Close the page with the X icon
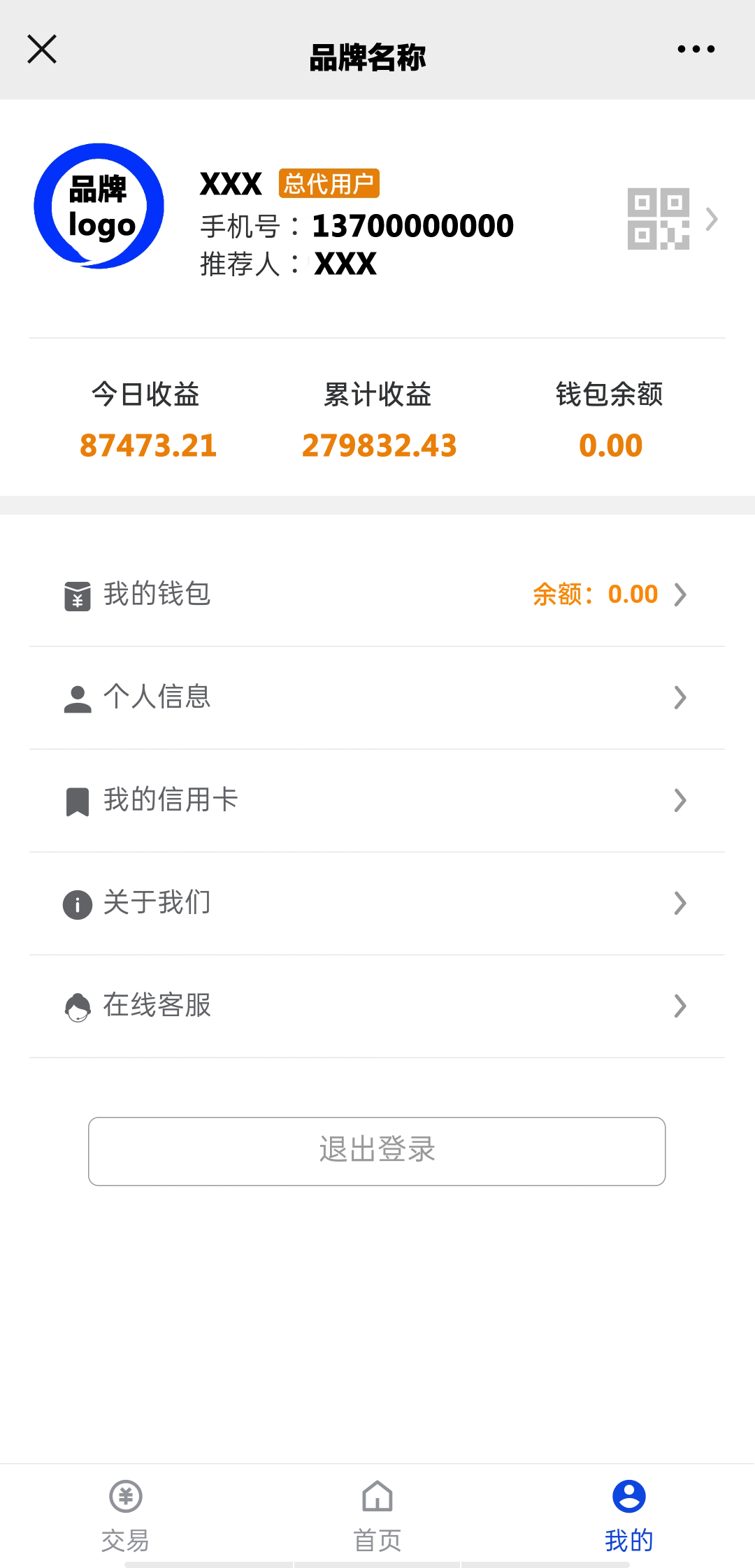The height and width of the screenshot is (1568, 755). point(42,50)
